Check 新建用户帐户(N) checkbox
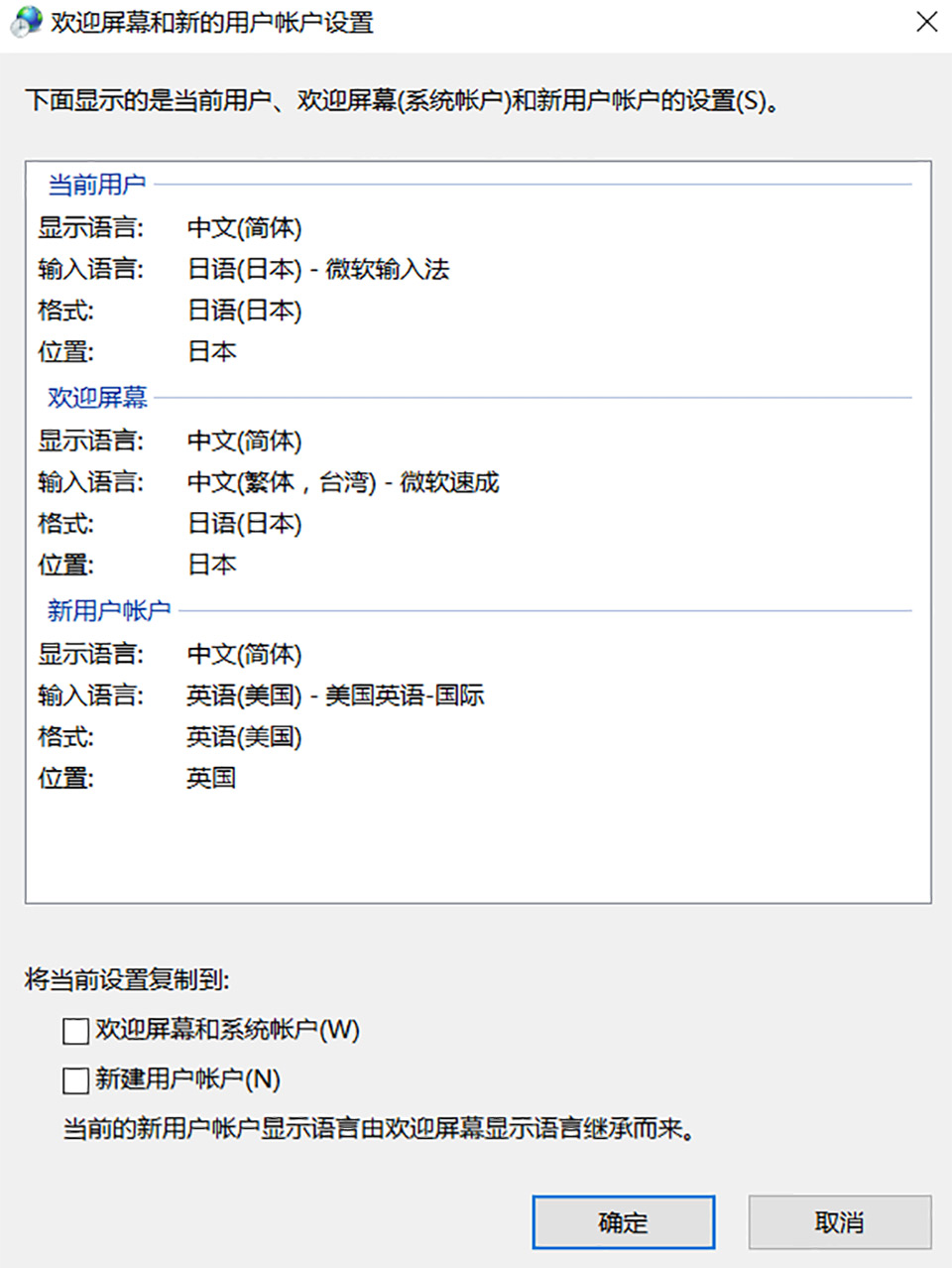Image resolution: width=952 pixels, height=1268 pixels. (76, 1080)
